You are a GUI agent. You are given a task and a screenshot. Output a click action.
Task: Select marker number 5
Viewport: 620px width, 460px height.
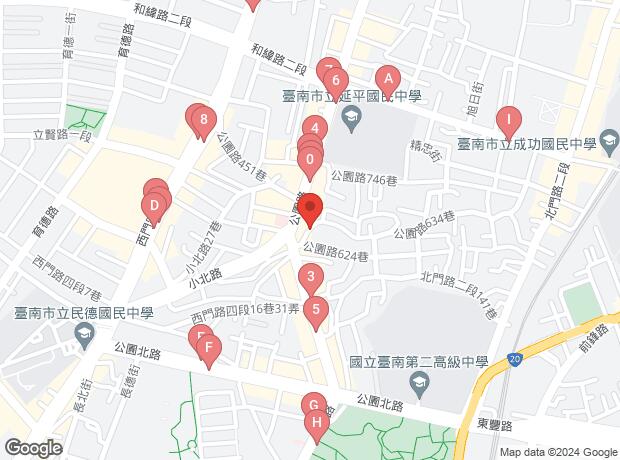tap(316, 311)
